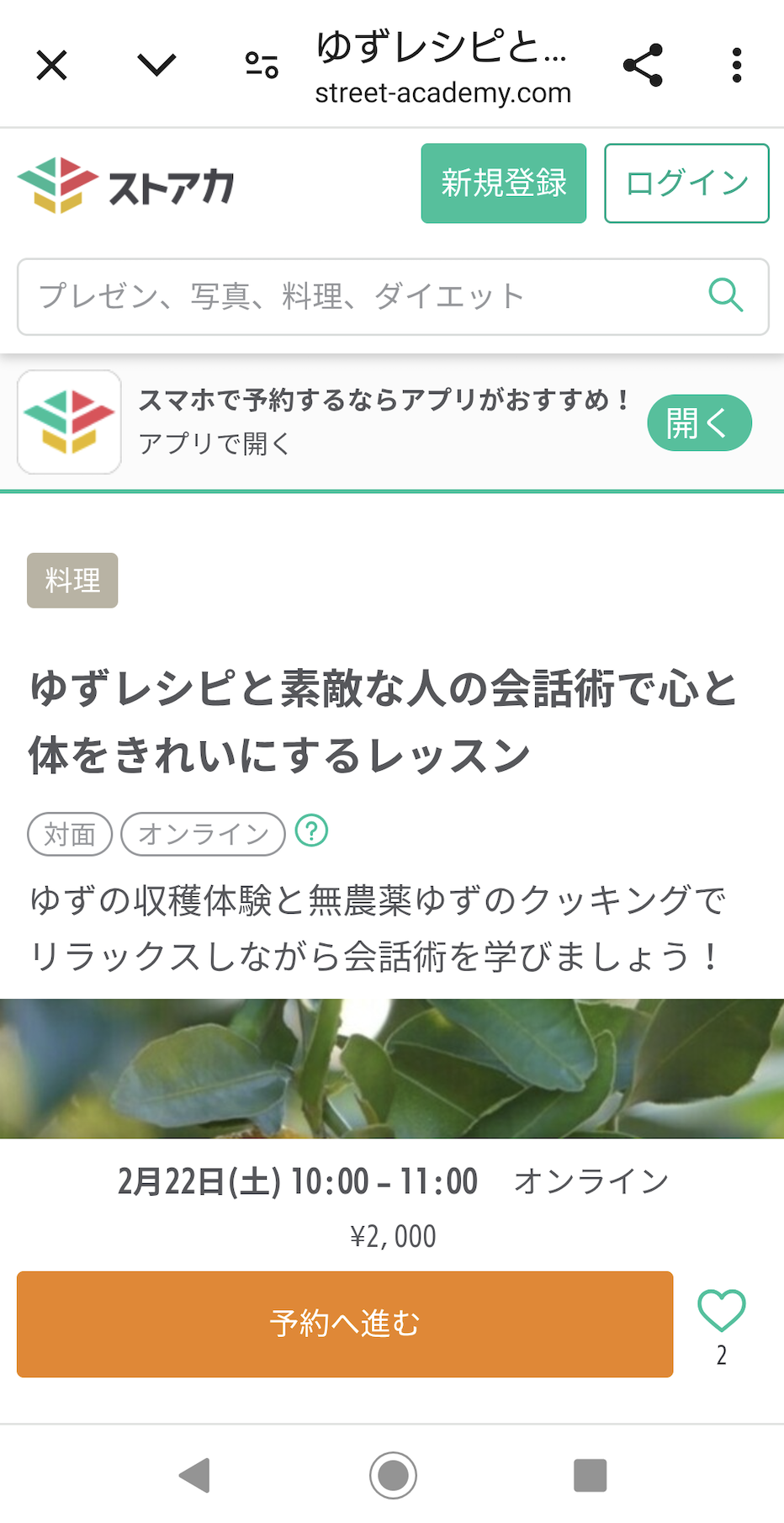Open the 料理 category tag
Screen dimensions: 784x1523
[x=72, y=580]
